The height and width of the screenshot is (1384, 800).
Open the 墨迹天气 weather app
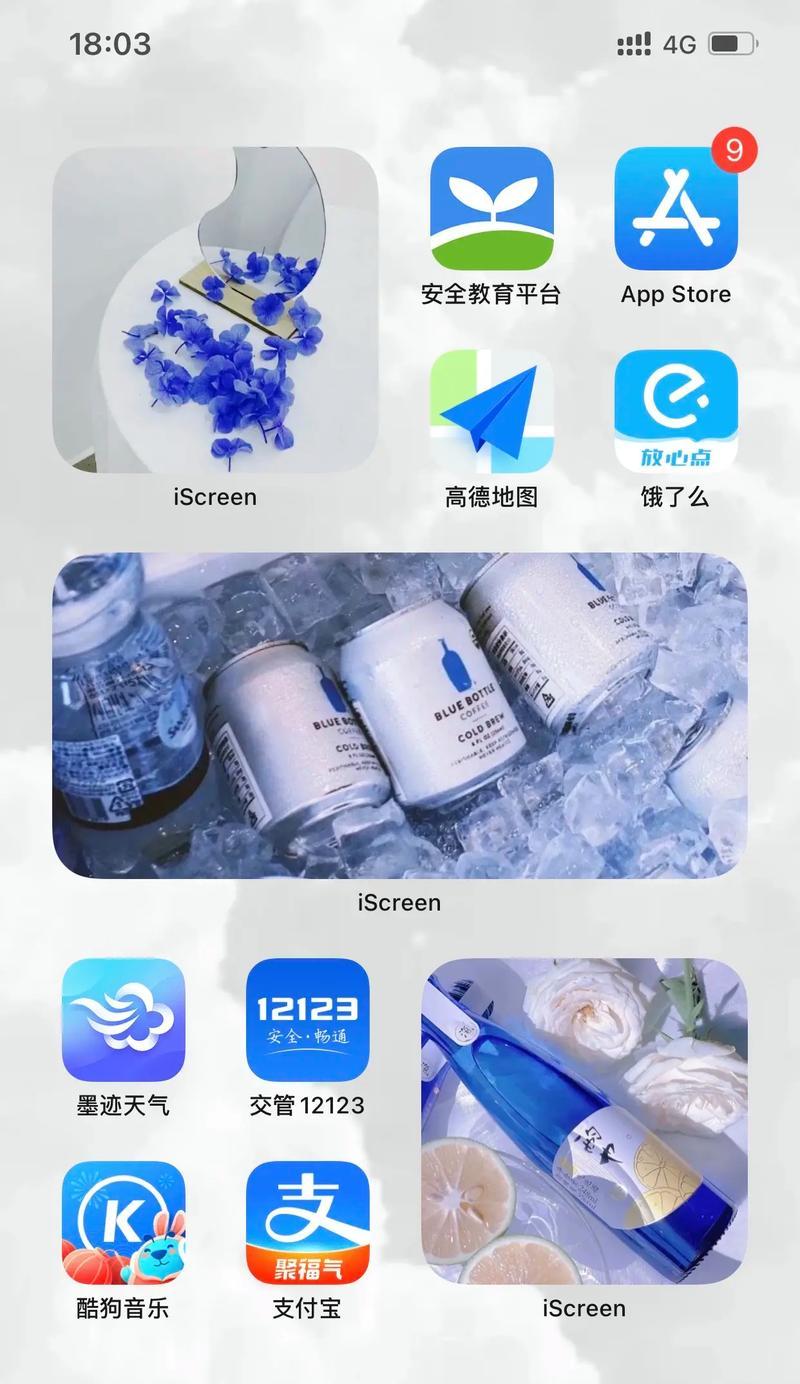click(123, 1020)
